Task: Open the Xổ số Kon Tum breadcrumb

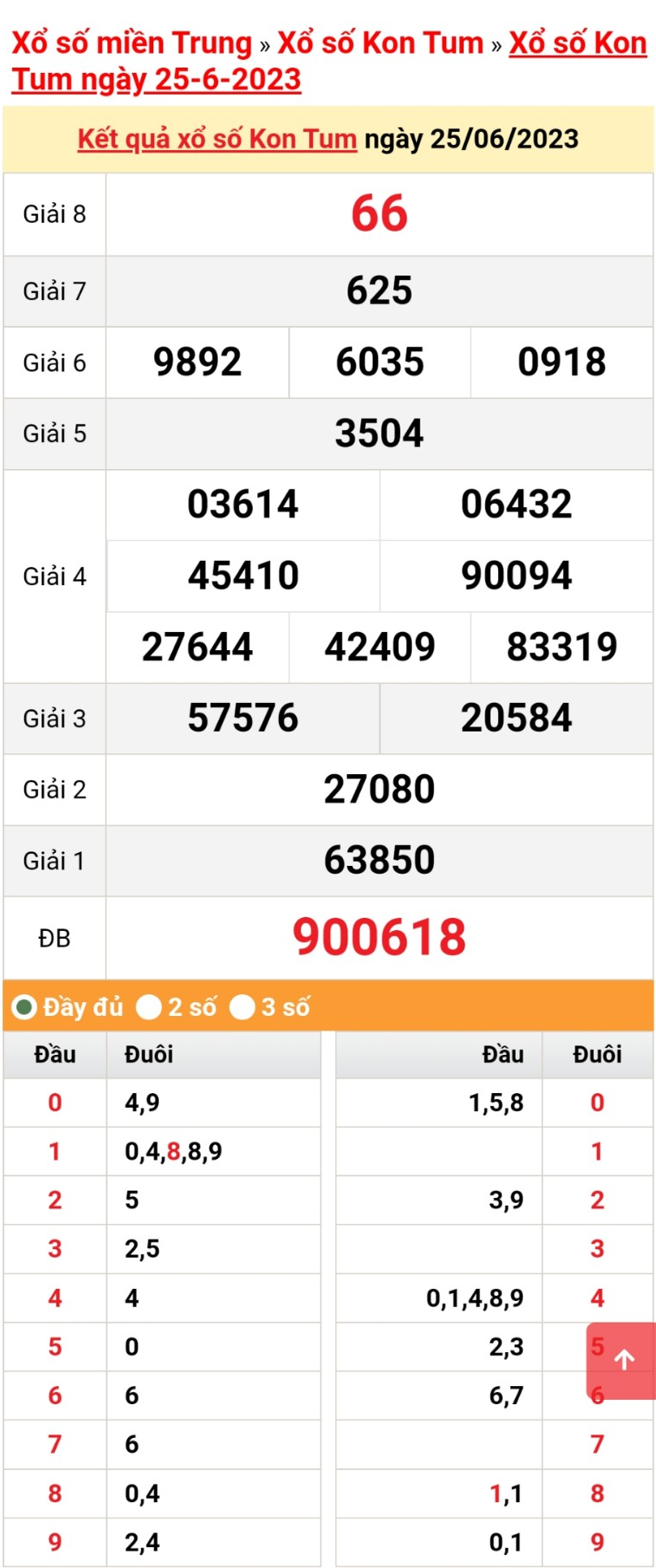Action: [x=380, y=42]
